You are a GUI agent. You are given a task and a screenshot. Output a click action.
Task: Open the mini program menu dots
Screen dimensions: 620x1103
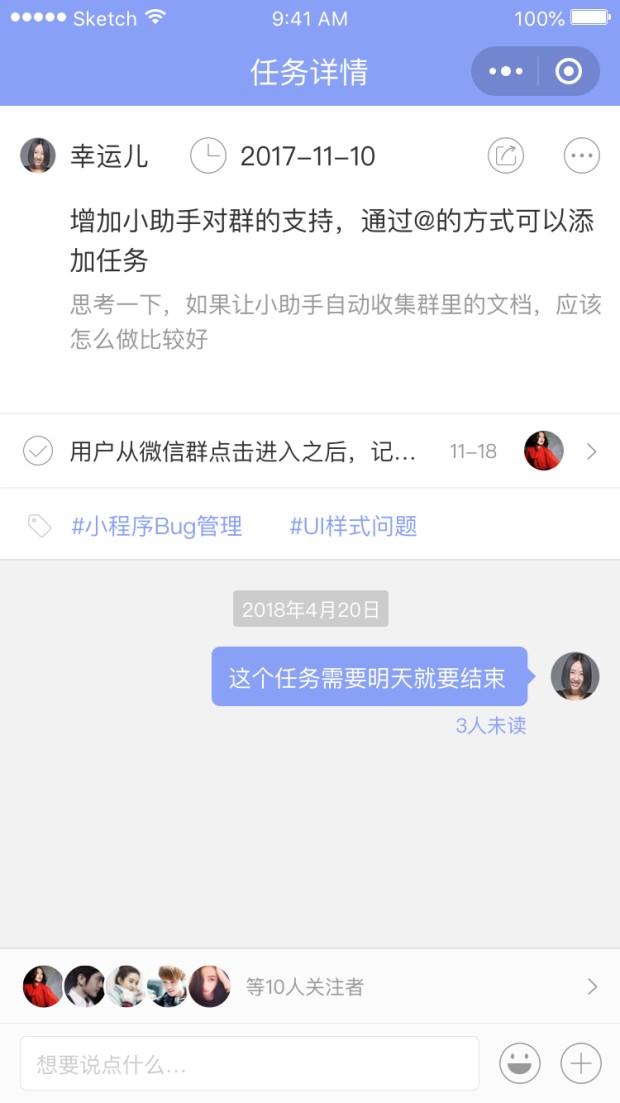(x=506, y=72)
